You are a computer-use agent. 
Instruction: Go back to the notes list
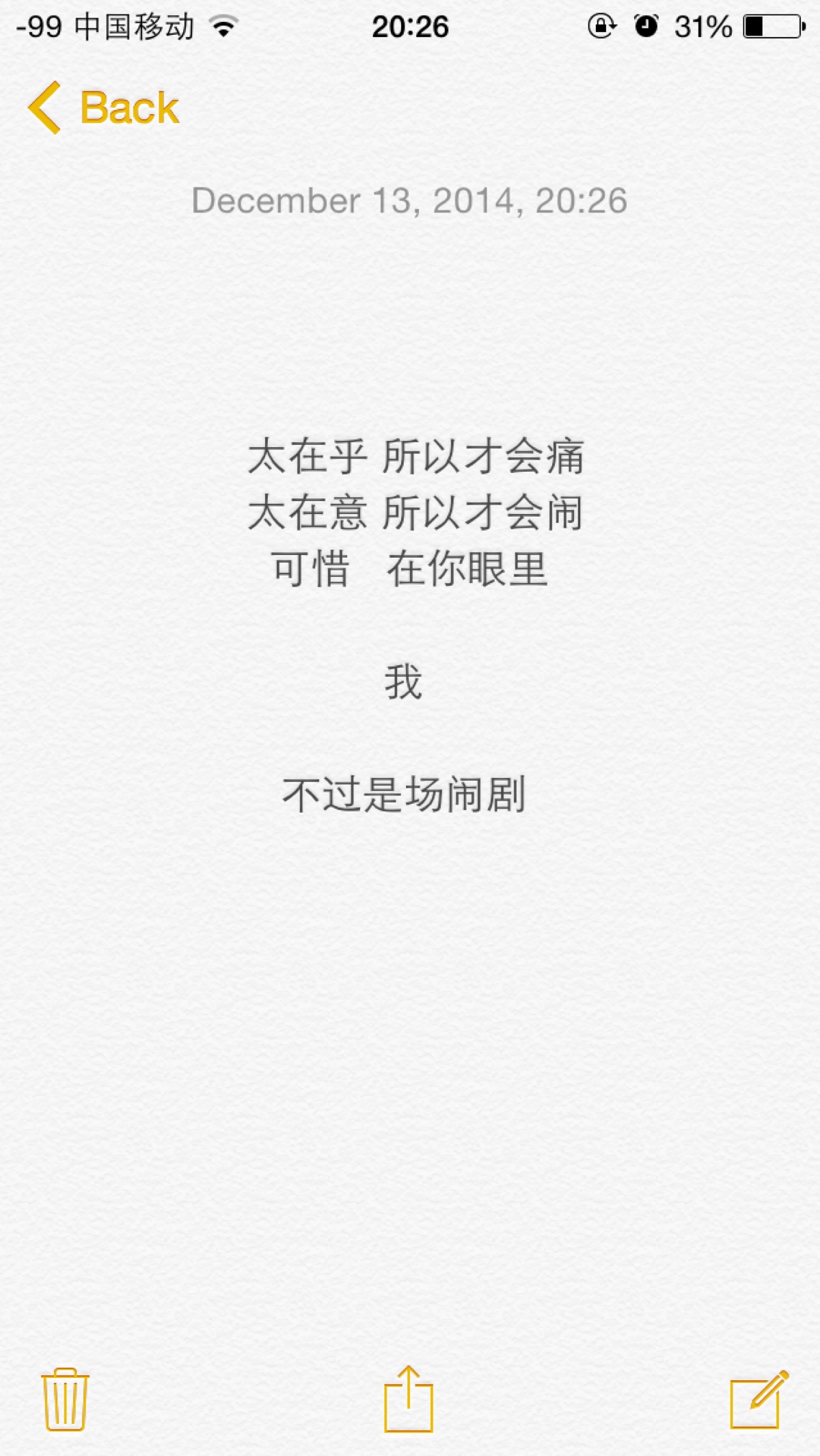pyautogui.click(x=104, y=108)
